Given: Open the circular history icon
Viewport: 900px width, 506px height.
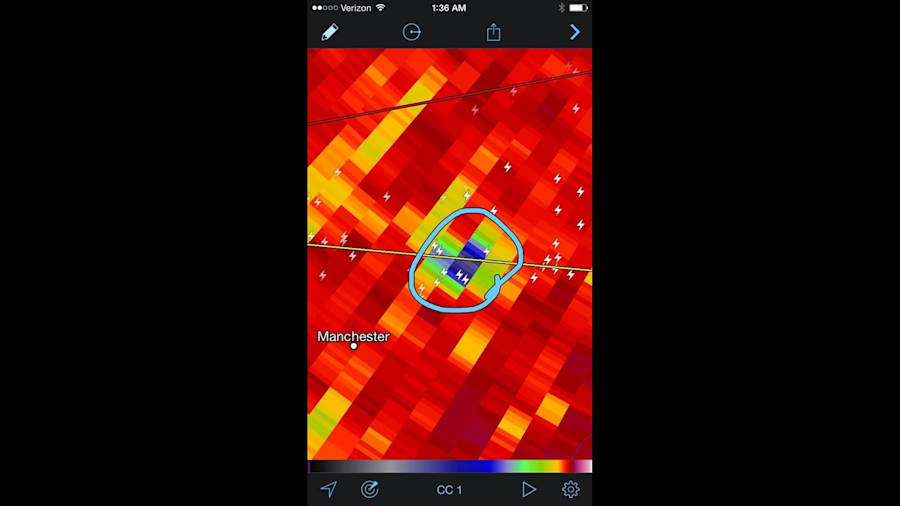Looking at the screenshot, I should point(411,32).
